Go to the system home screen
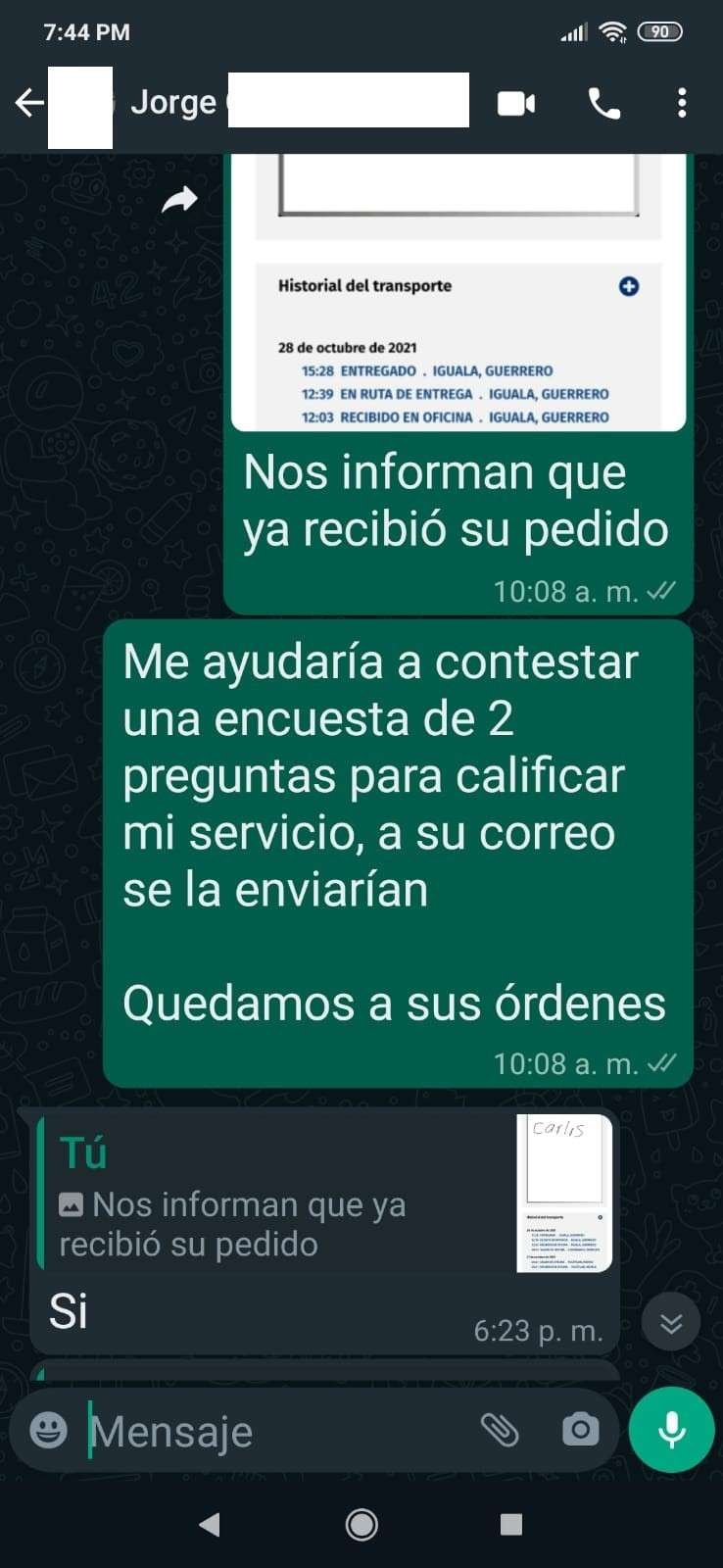This screenshot has height=1568, width=723. [361, 1524]
